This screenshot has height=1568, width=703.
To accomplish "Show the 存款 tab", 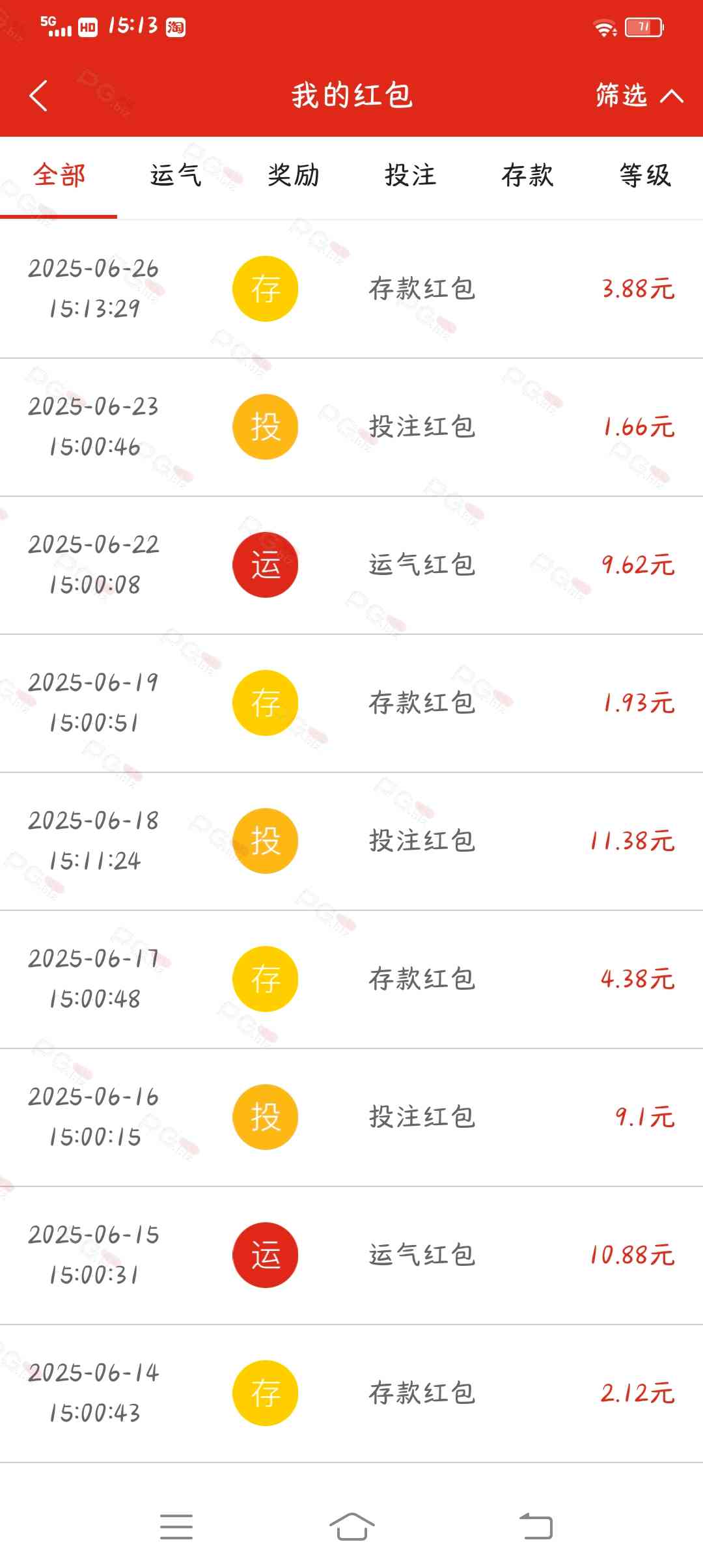I will click(527, 176).
